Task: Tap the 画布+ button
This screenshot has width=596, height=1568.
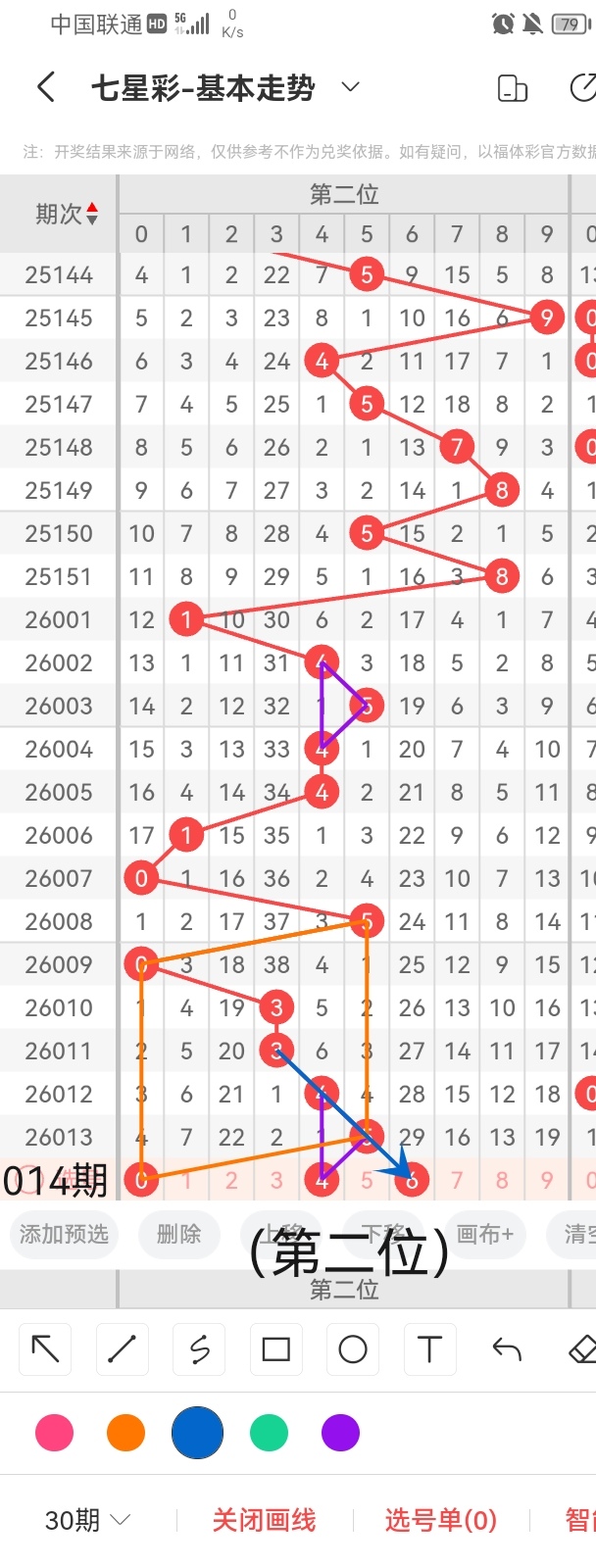Action: [x=484, y=1234]
